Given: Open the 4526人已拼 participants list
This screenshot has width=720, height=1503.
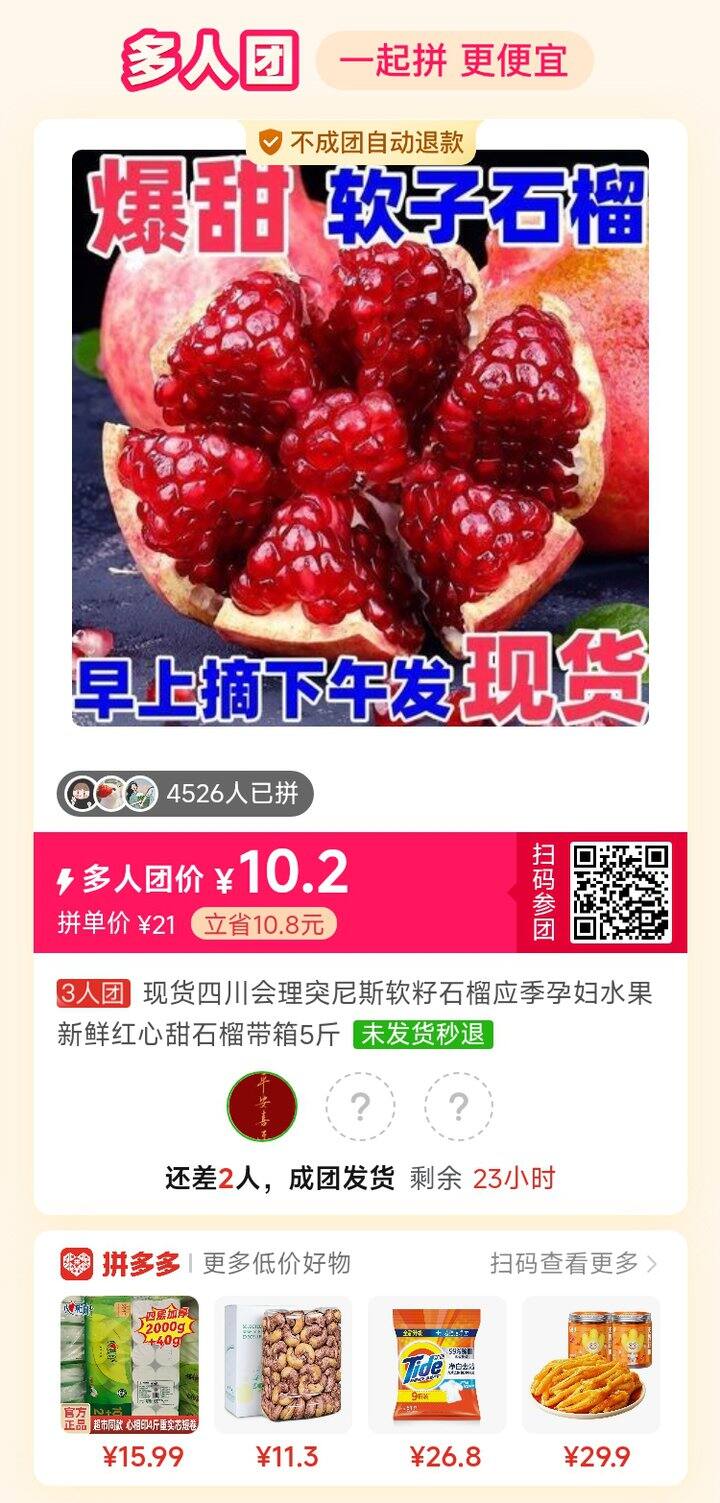Looking at the screenshot, I should [x=232, y=791].
